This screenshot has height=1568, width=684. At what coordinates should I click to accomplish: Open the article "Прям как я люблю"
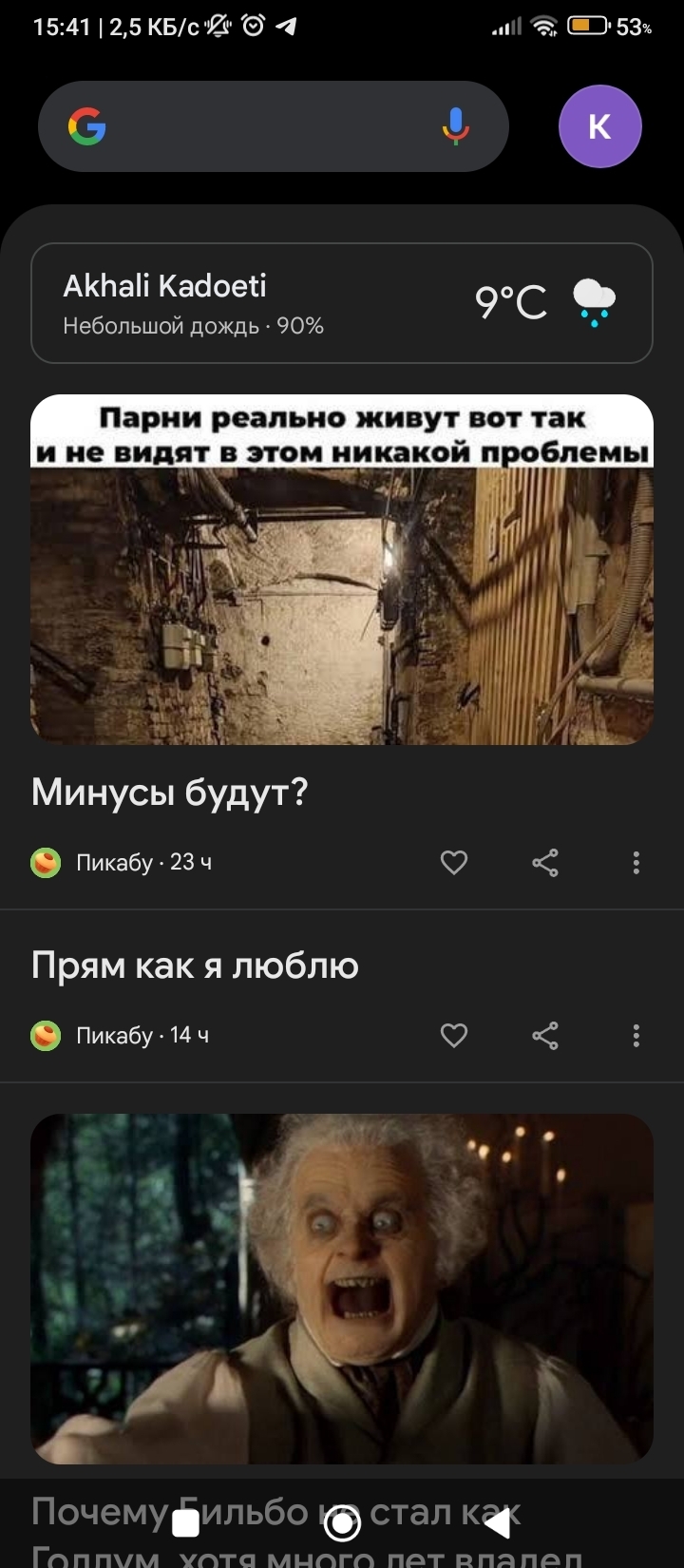(x=195, y=966)
